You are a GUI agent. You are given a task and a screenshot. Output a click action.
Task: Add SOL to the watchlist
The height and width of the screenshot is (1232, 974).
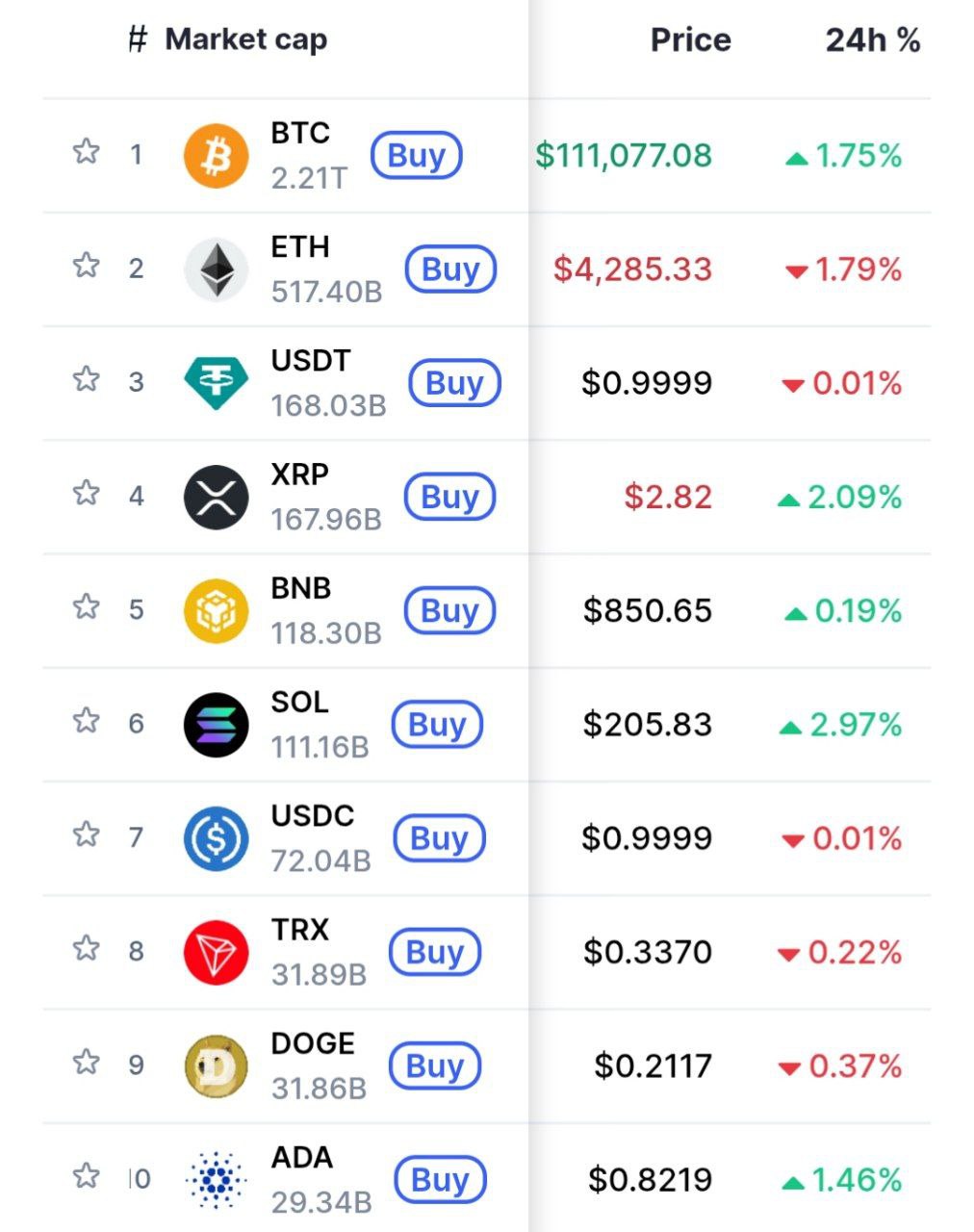(87, 720)
